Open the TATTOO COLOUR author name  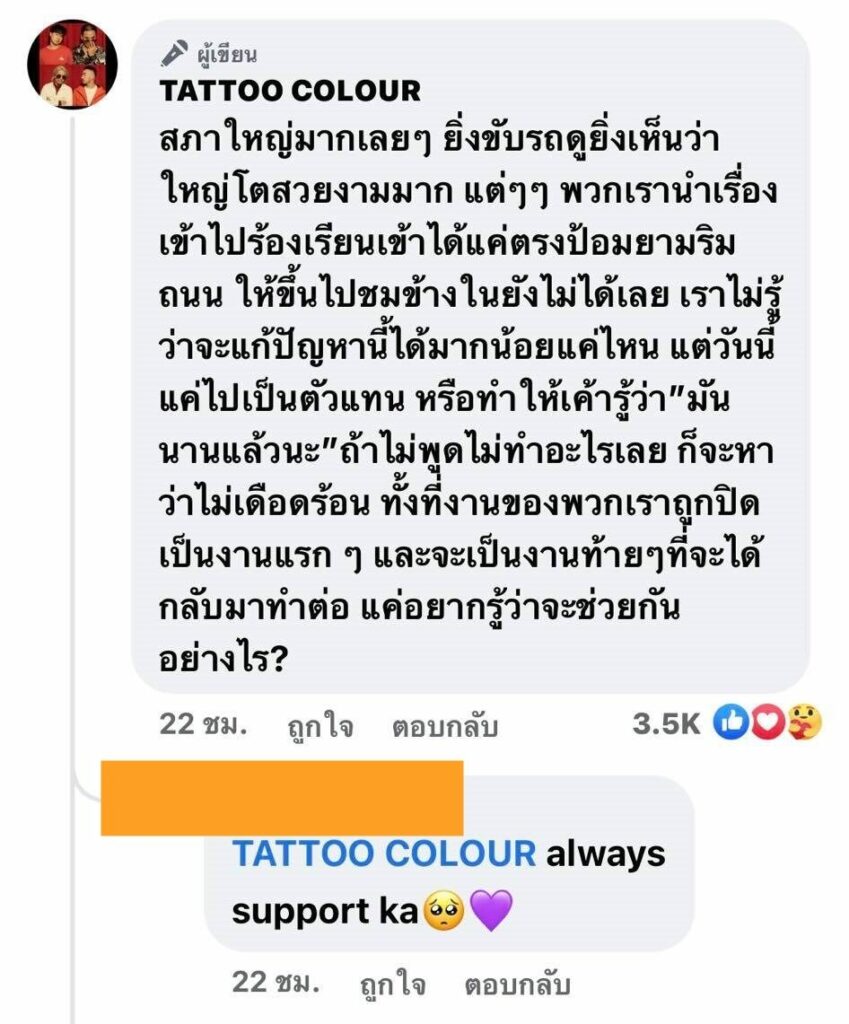coord(289,91)
